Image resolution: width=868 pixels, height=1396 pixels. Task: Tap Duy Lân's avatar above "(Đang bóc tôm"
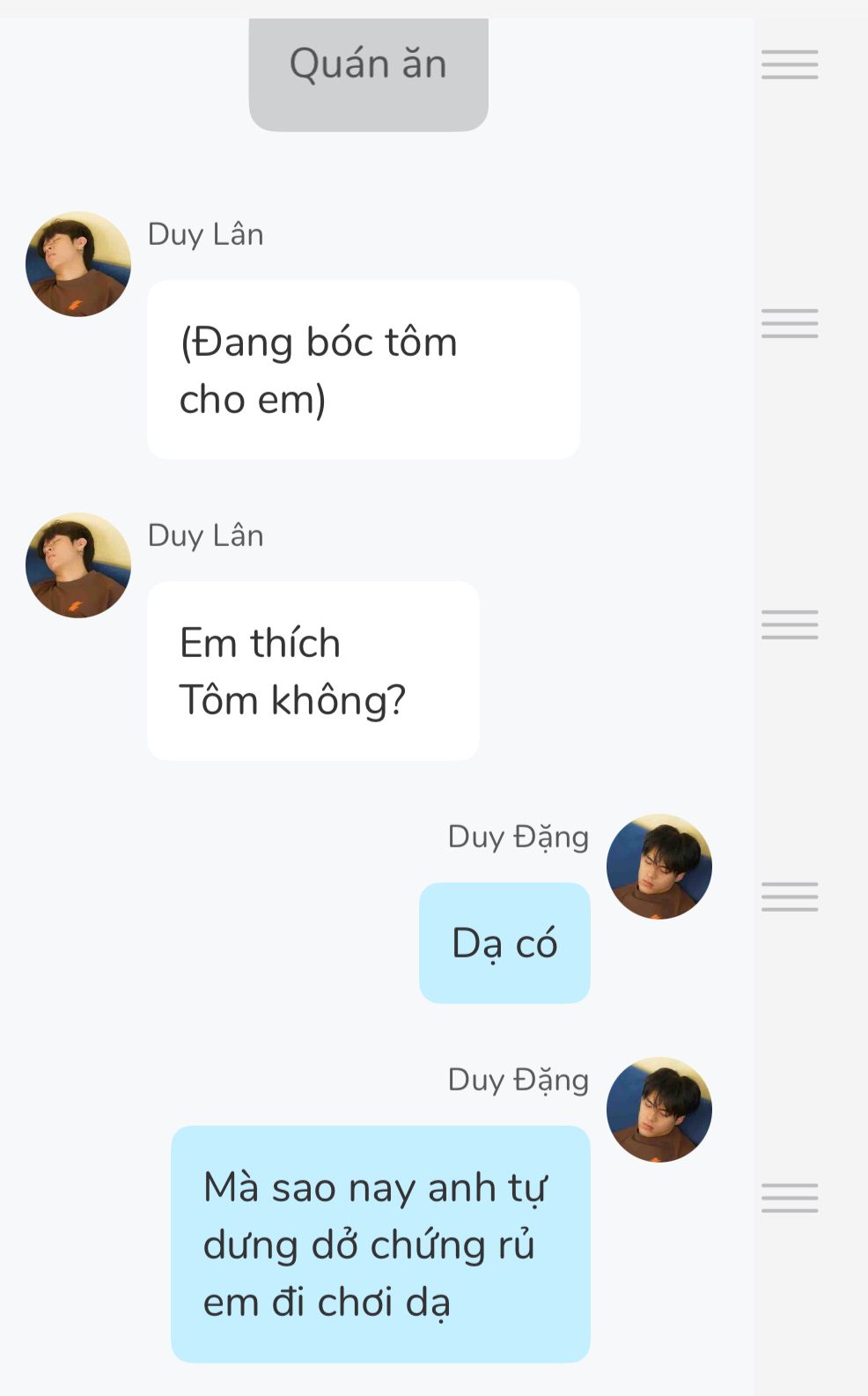(x=78, y=264)
